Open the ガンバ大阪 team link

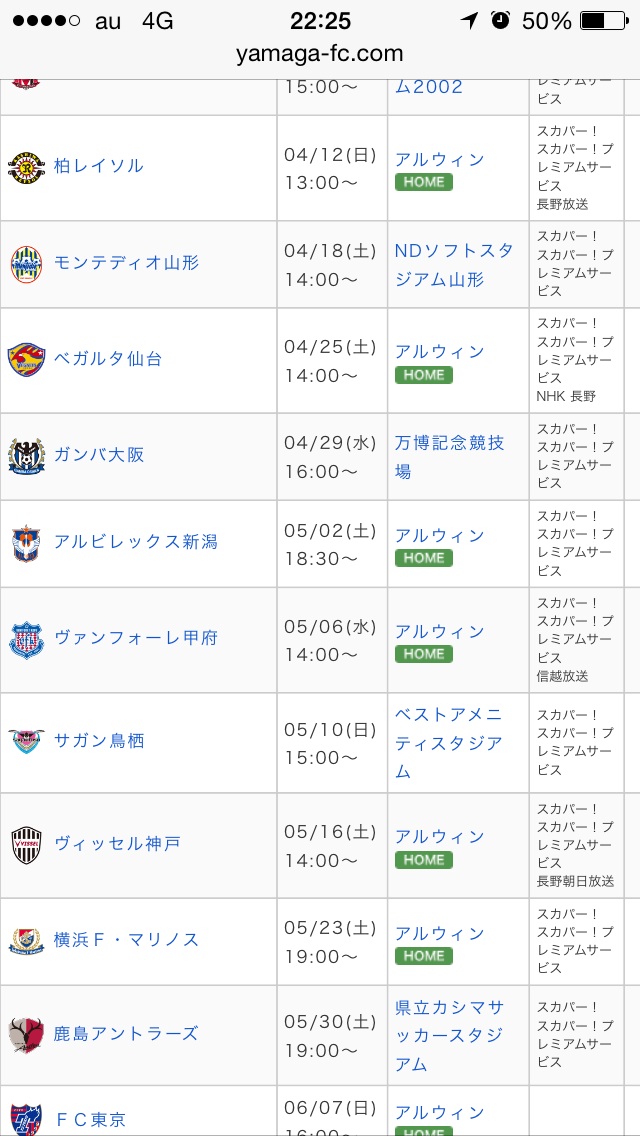99,455
